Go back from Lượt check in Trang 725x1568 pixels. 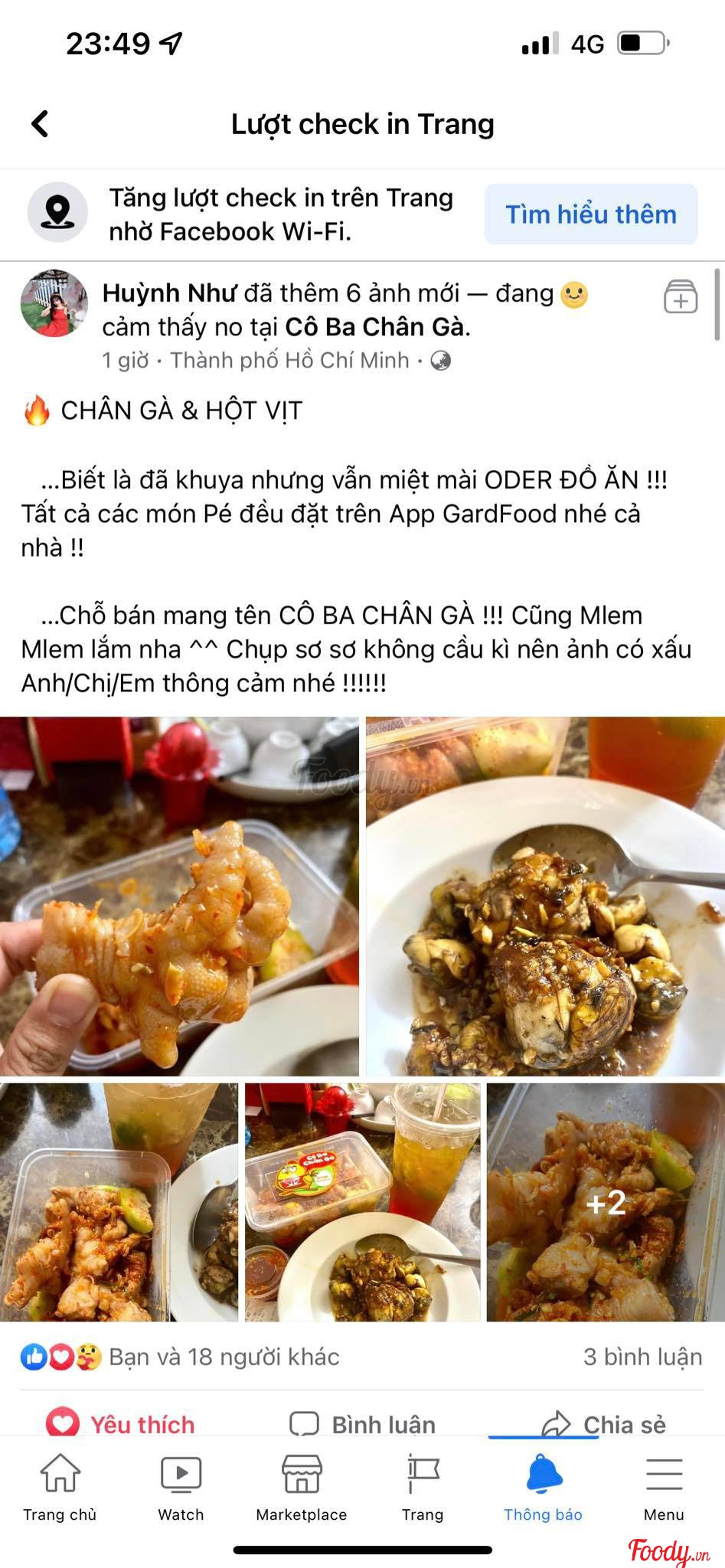point(40,123)
